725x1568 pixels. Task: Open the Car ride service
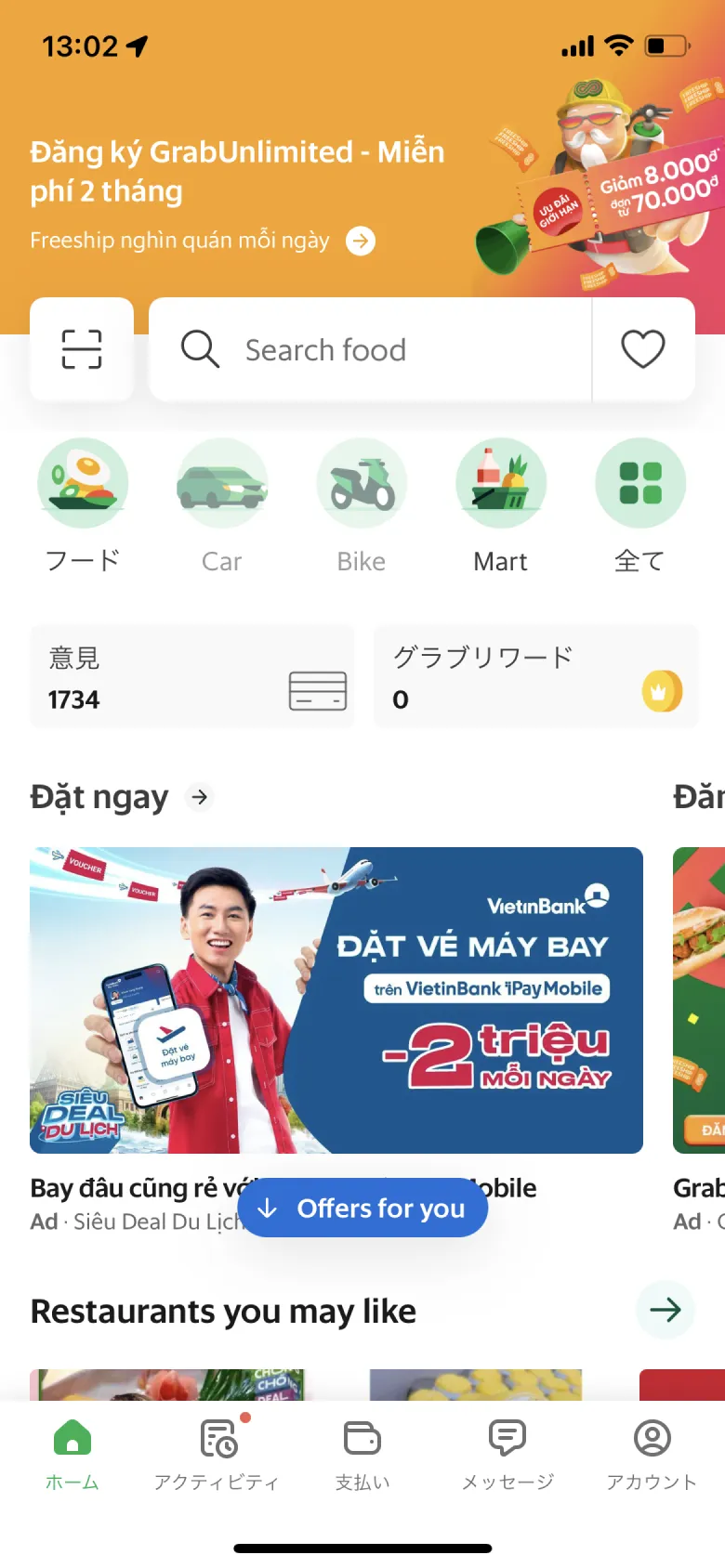(x=221, y=483)
